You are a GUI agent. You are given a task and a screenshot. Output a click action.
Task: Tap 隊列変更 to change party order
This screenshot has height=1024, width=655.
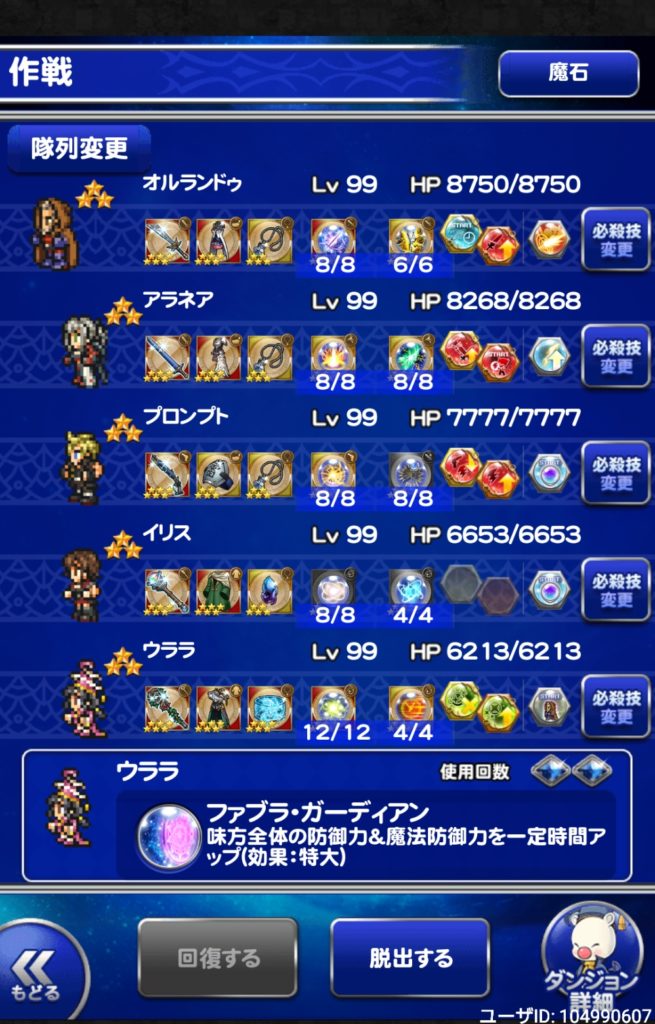click(80, 149)
